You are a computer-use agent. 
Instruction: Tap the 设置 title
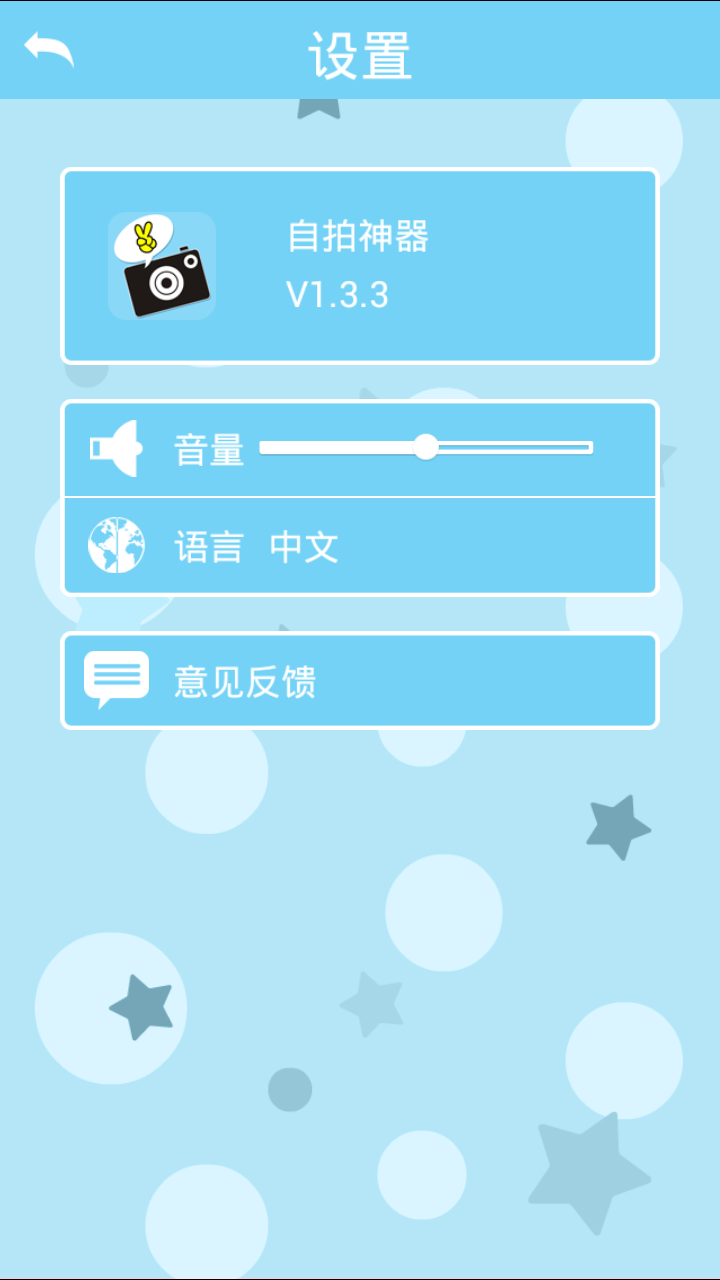point(359,55)
